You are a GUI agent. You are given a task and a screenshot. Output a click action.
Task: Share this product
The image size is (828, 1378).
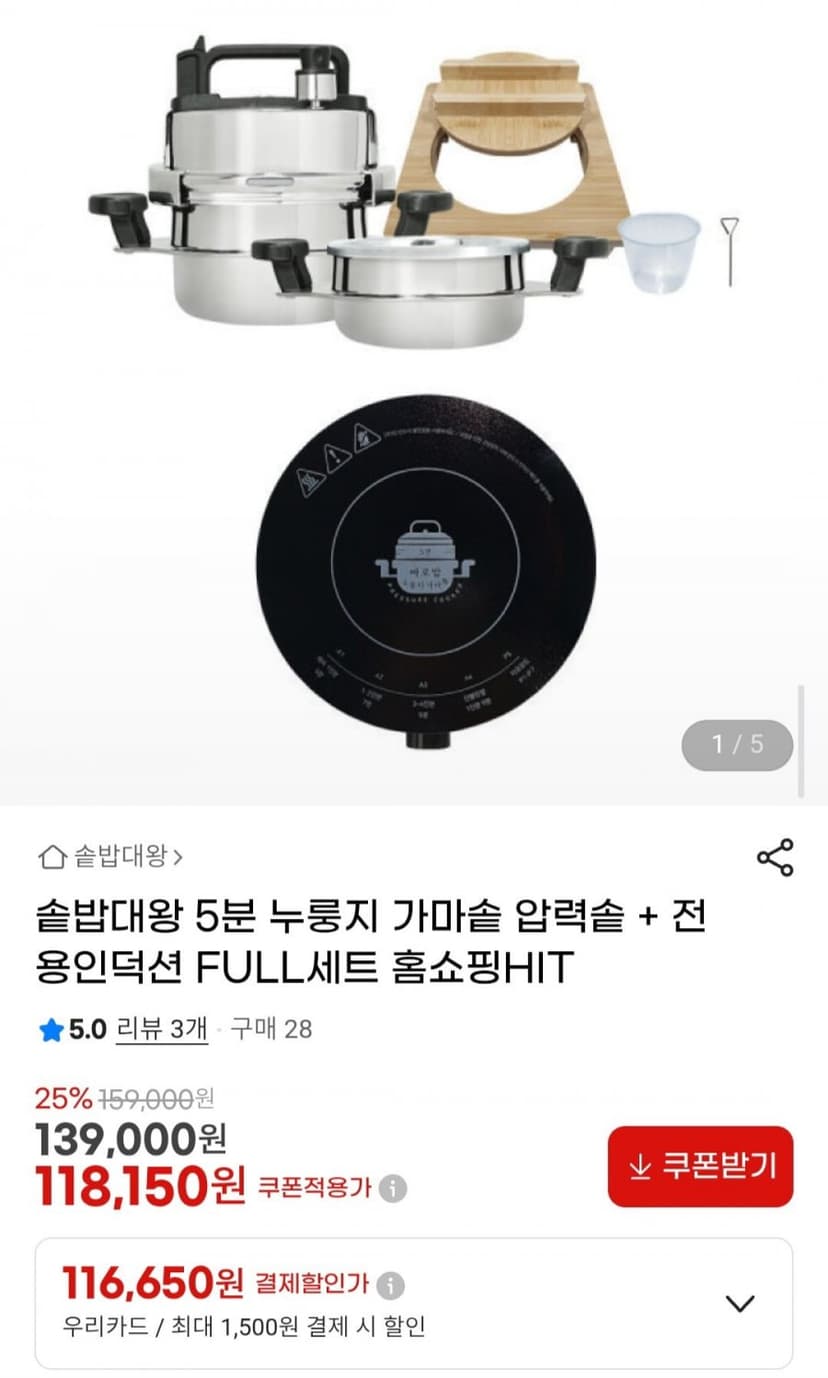pos(775,858)
